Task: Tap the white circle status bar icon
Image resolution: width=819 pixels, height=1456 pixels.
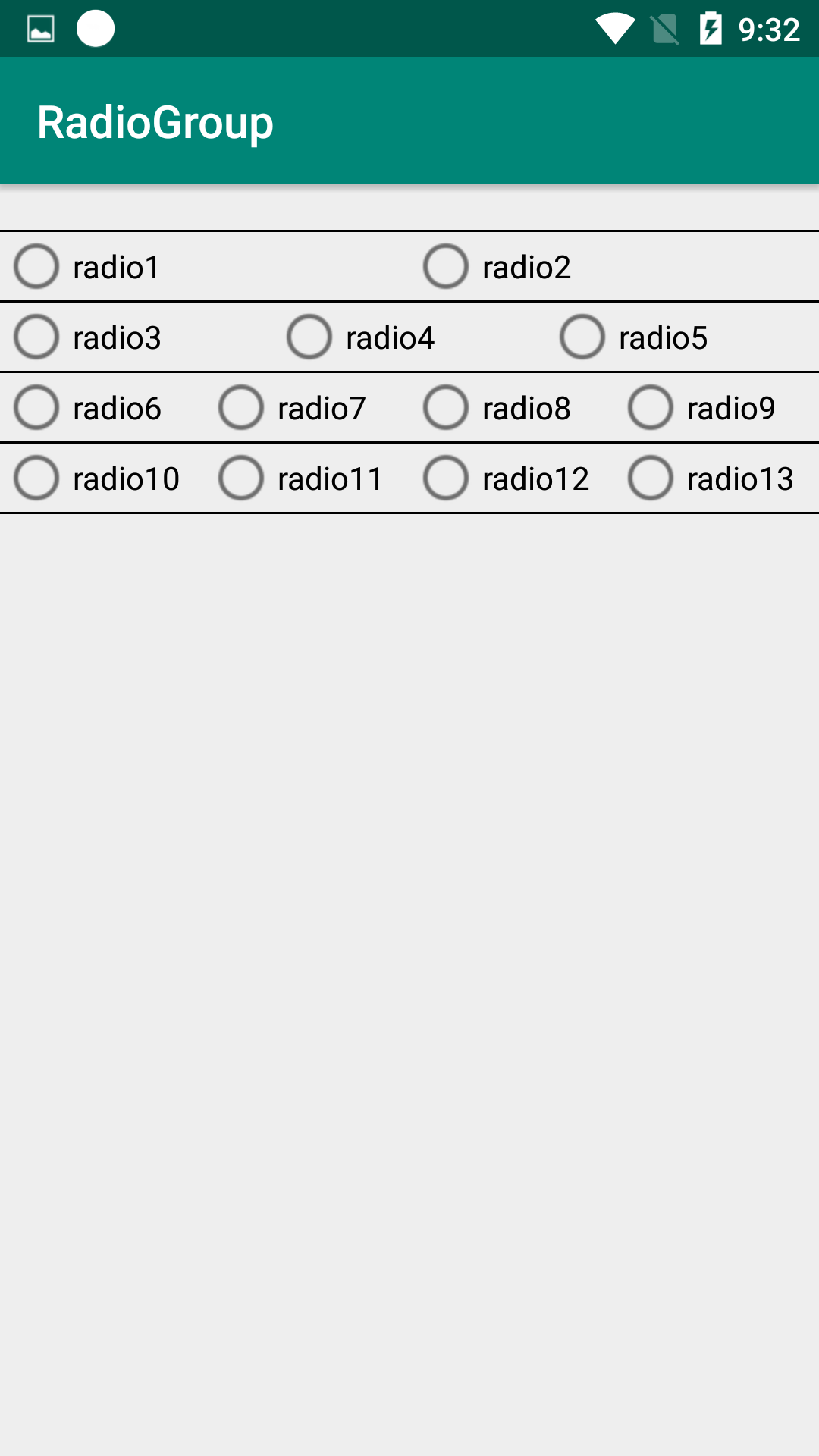Action: point(95,28)
